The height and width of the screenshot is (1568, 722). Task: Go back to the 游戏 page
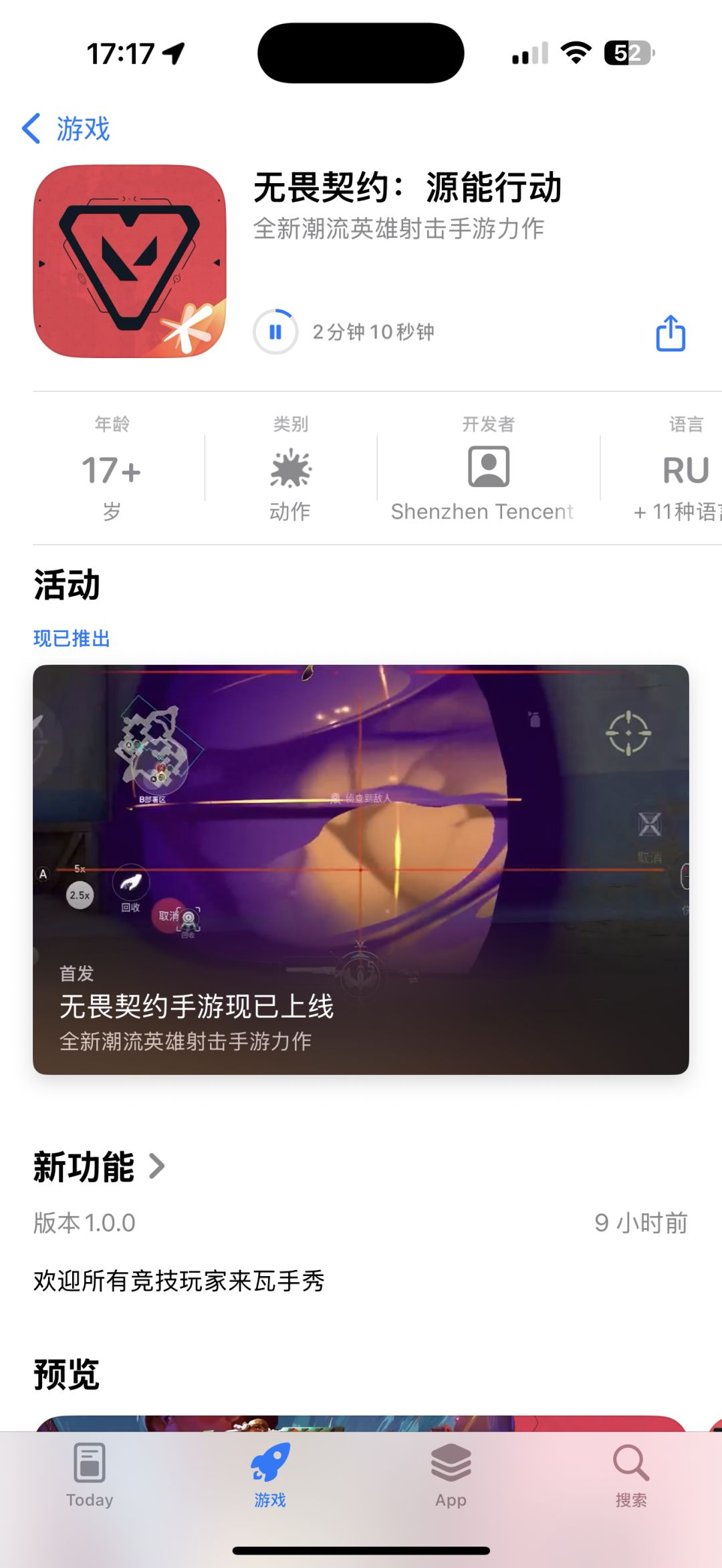(66, 128)
